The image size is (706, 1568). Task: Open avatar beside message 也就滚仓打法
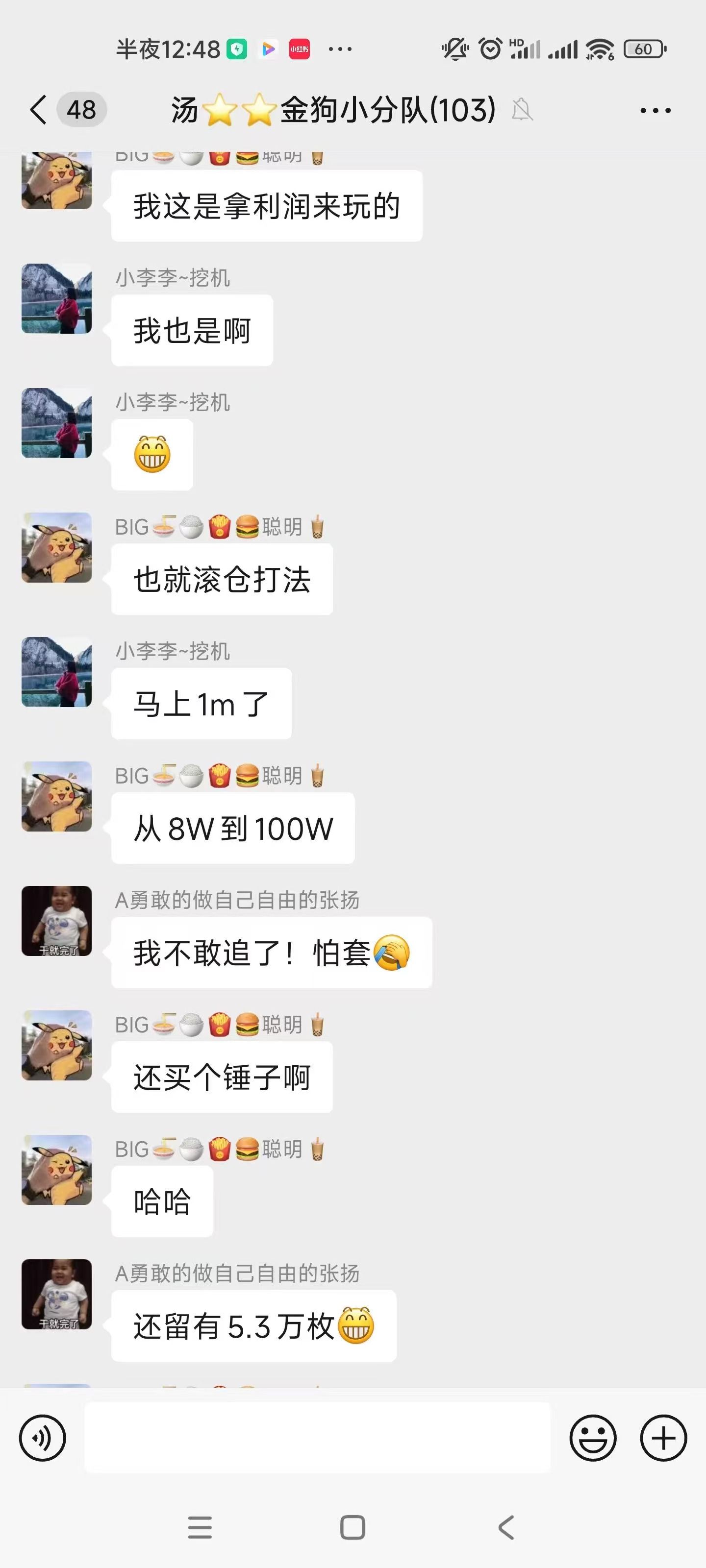tap(57, 547)
